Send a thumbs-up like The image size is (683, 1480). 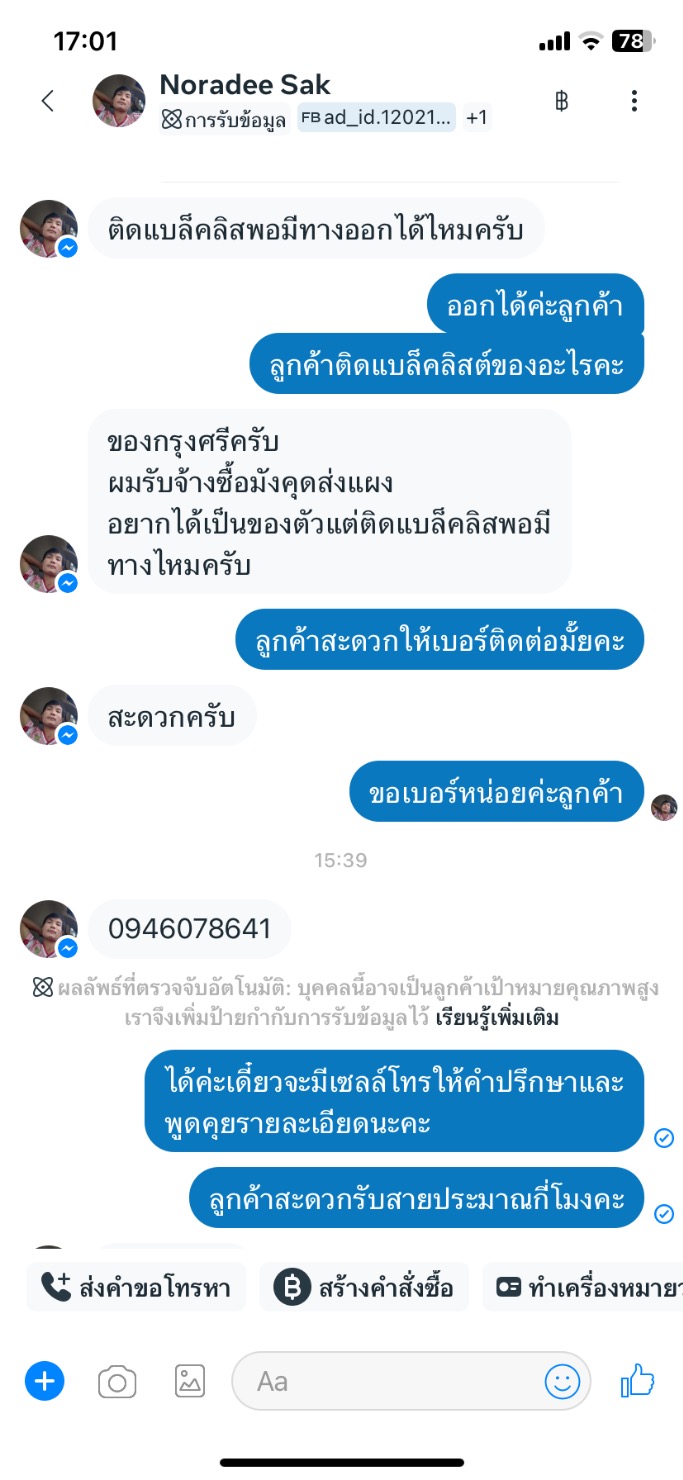pos(637,1382)
